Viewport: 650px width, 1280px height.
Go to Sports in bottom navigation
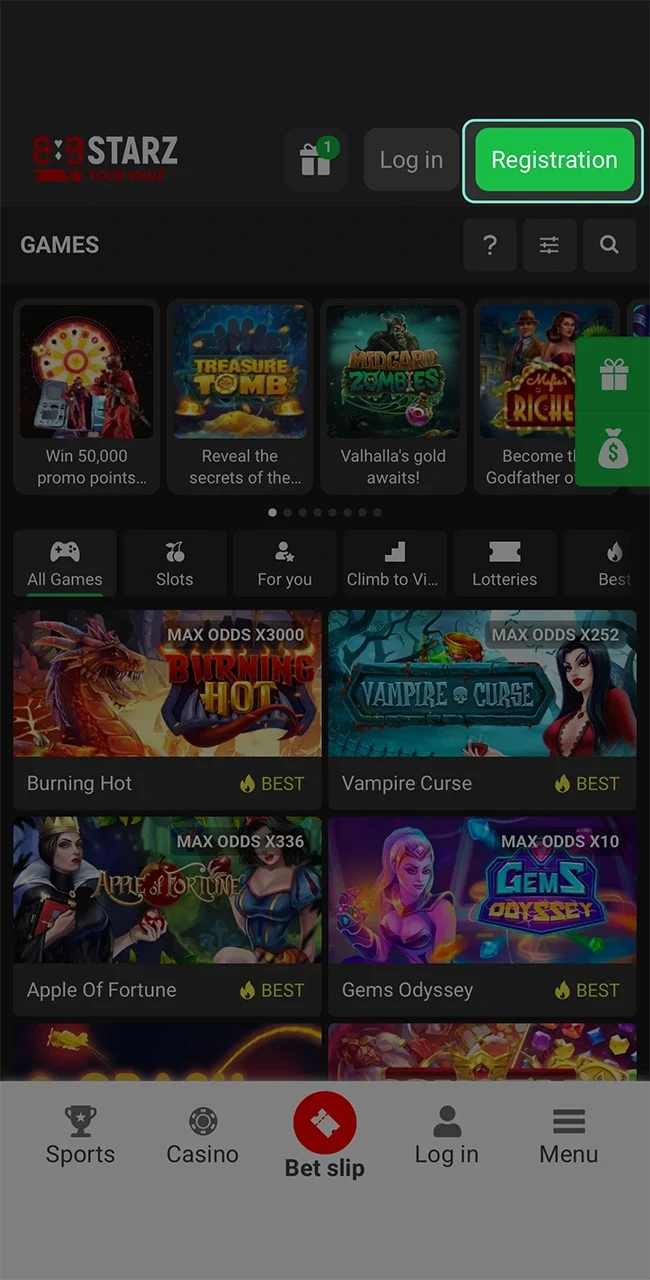80,1137
